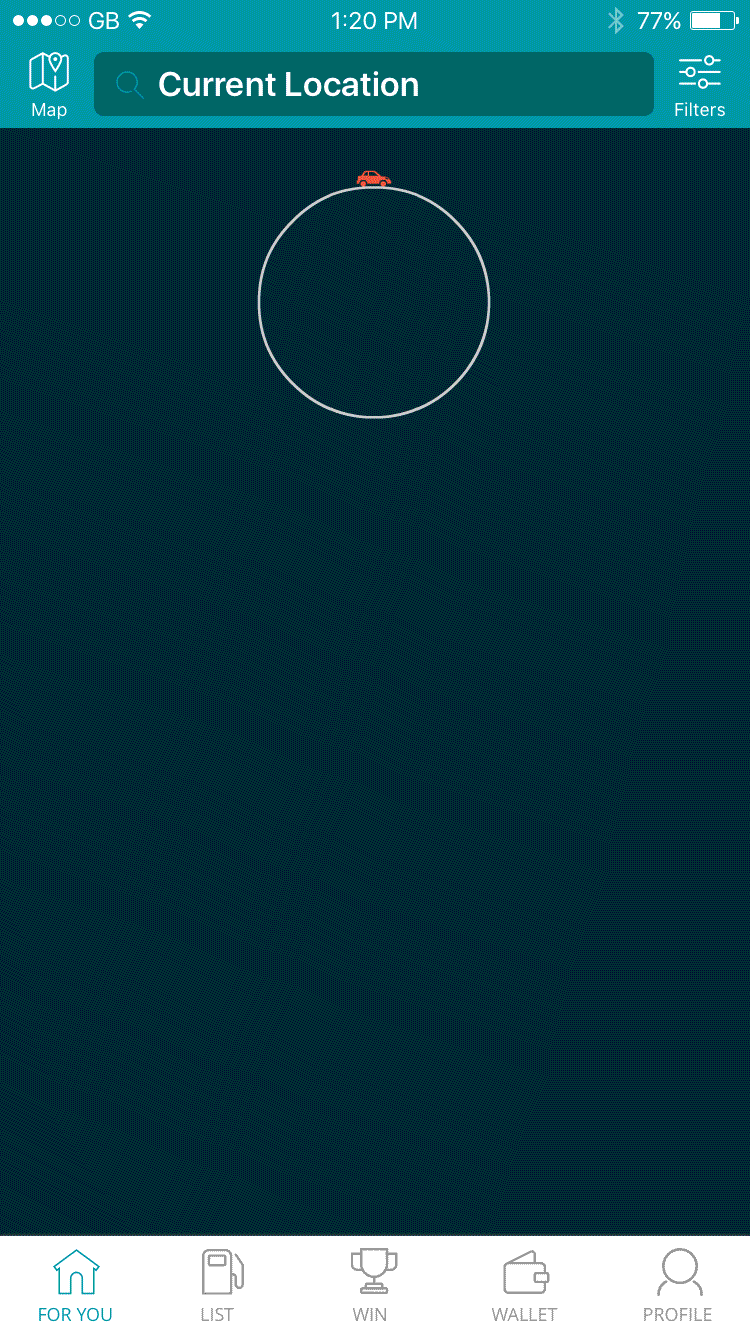Image resolution: width=750 pixels, height=1334 pixels.
Task: Open the Wallet tab
Action: point(525,1286)
